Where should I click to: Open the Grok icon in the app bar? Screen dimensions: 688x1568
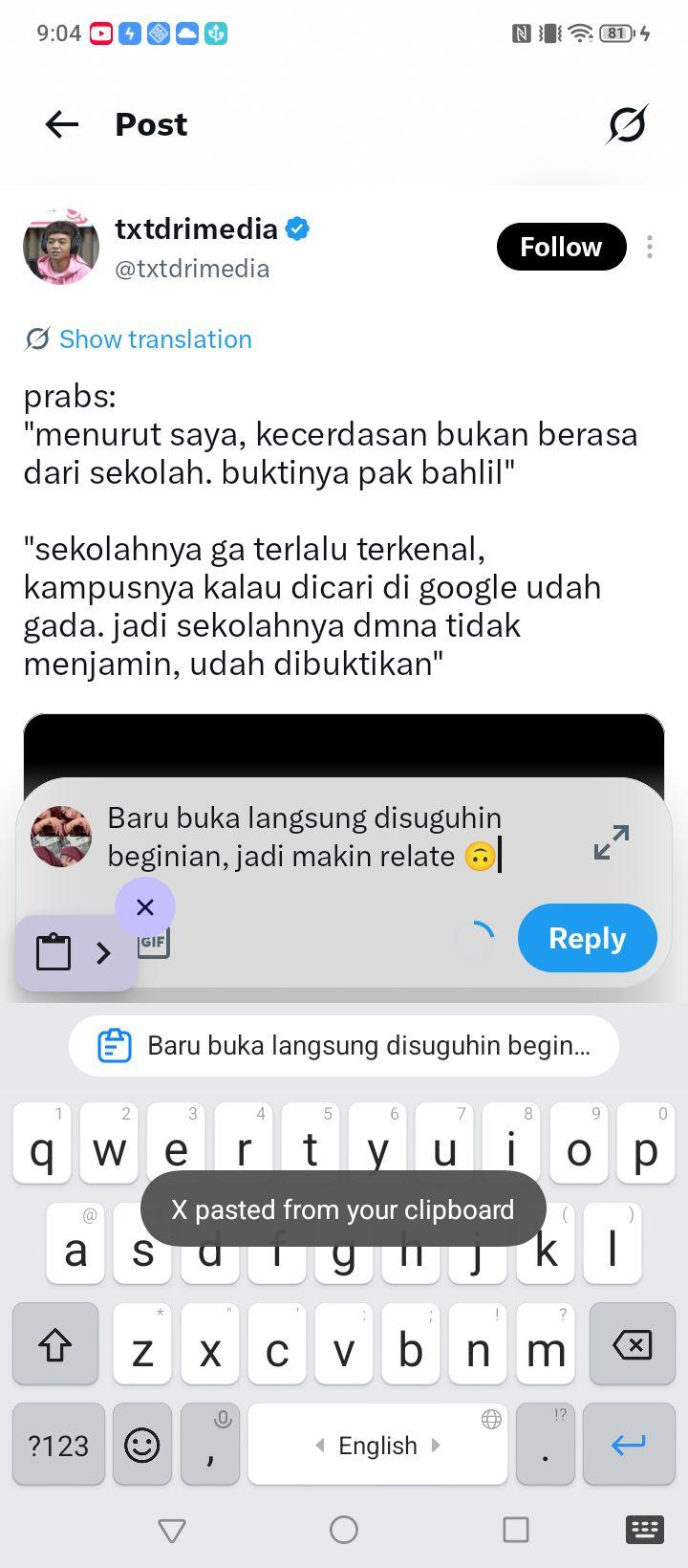coord(627,124)
